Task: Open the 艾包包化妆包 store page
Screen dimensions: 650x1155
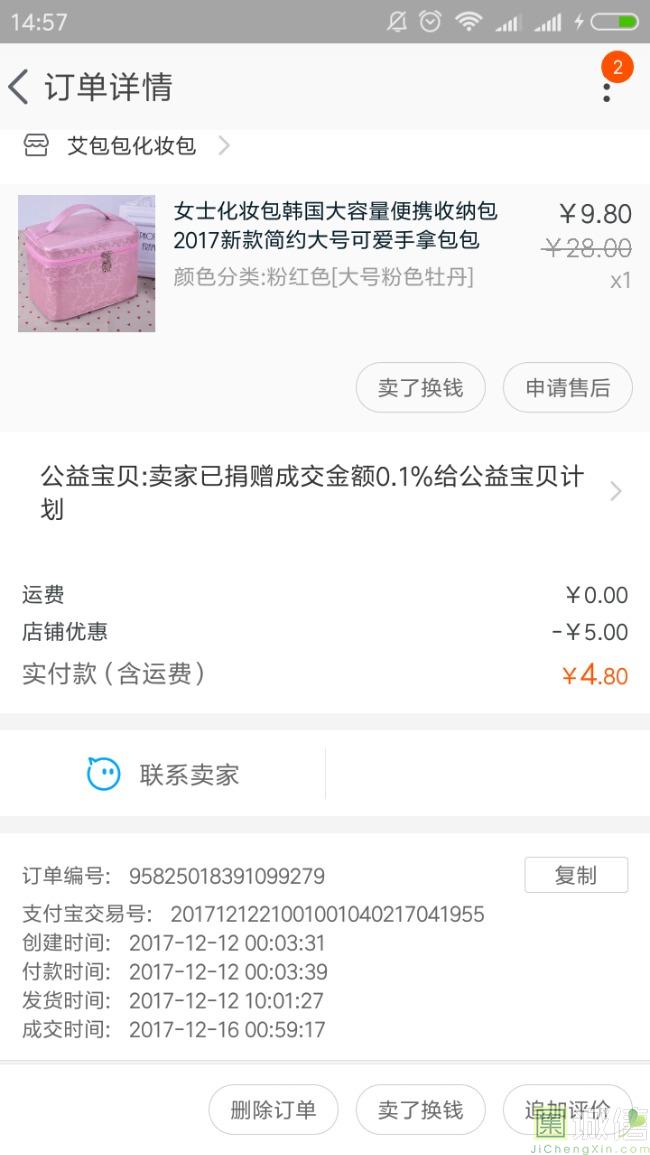Action: click(130, 146)
